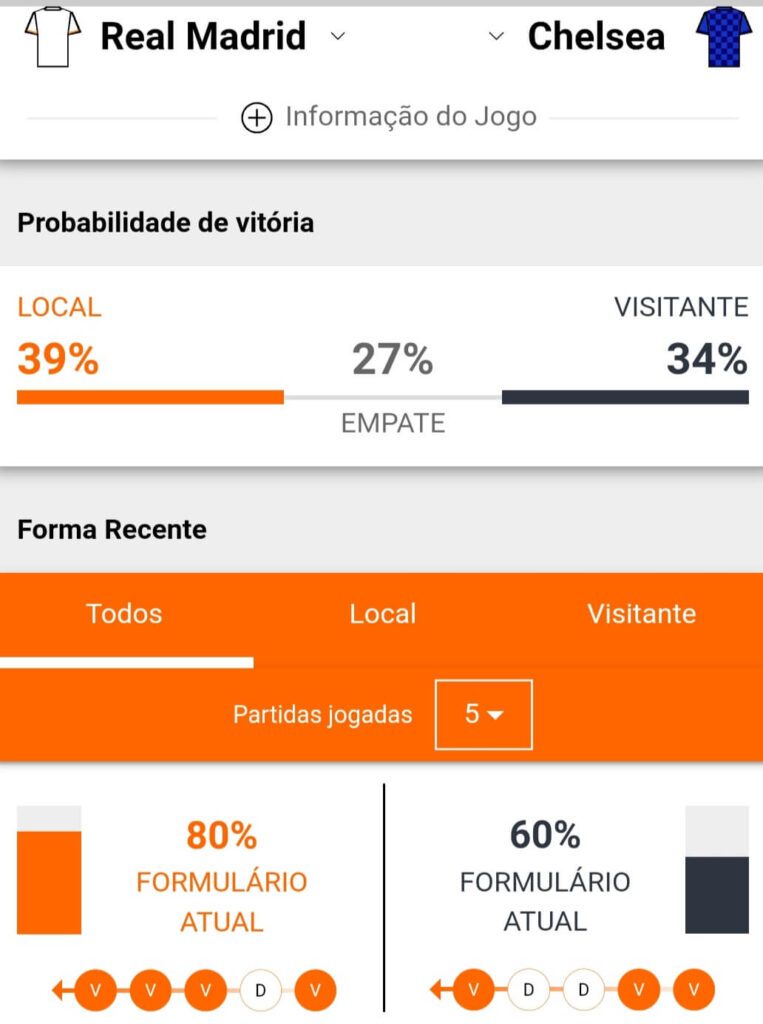This screenshot has height=1024, width=763.
Task: Switch to the Local tab
Action: (382, 614)
